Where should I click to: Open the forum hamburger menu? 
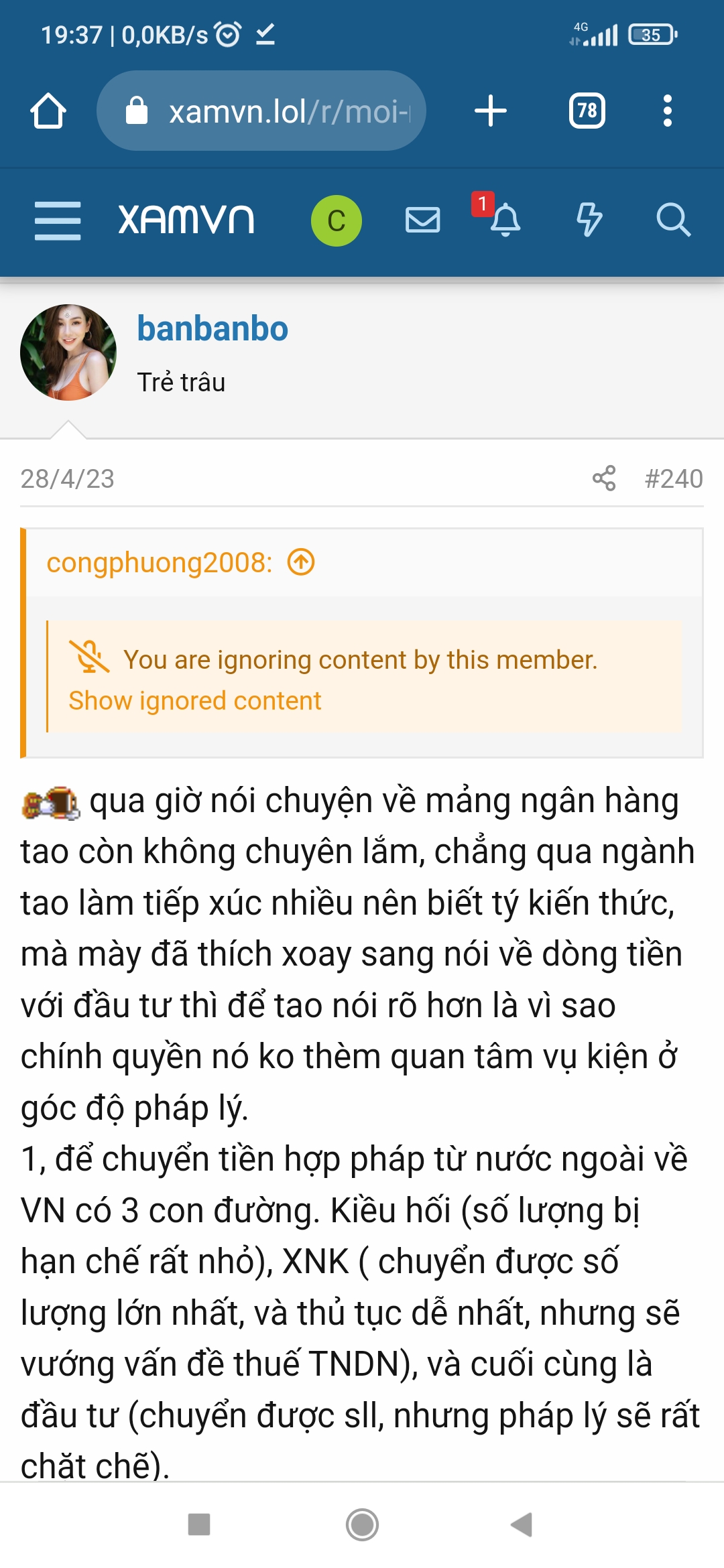pos(58,220)
